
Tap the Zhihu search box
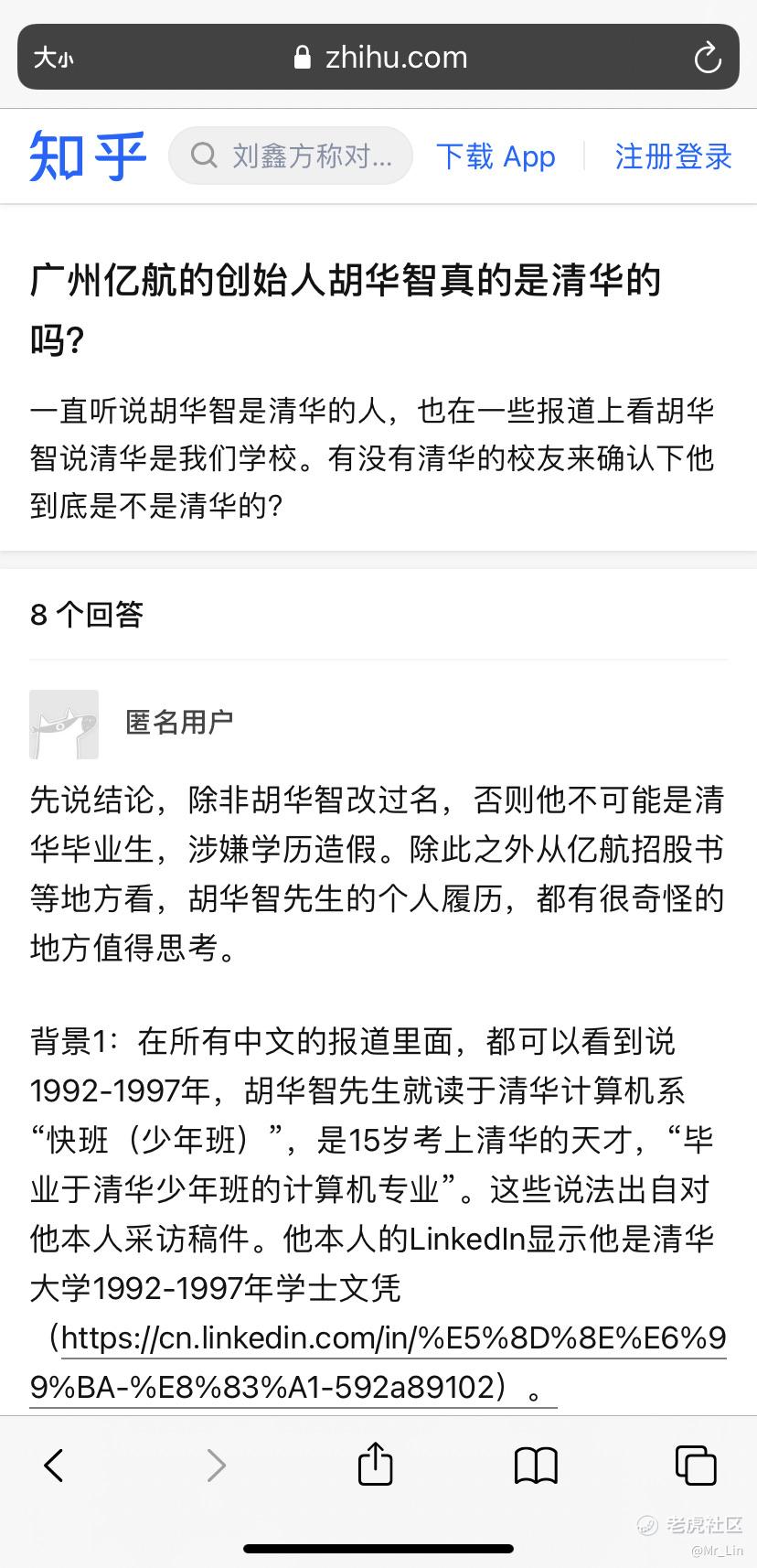(291, 156)
